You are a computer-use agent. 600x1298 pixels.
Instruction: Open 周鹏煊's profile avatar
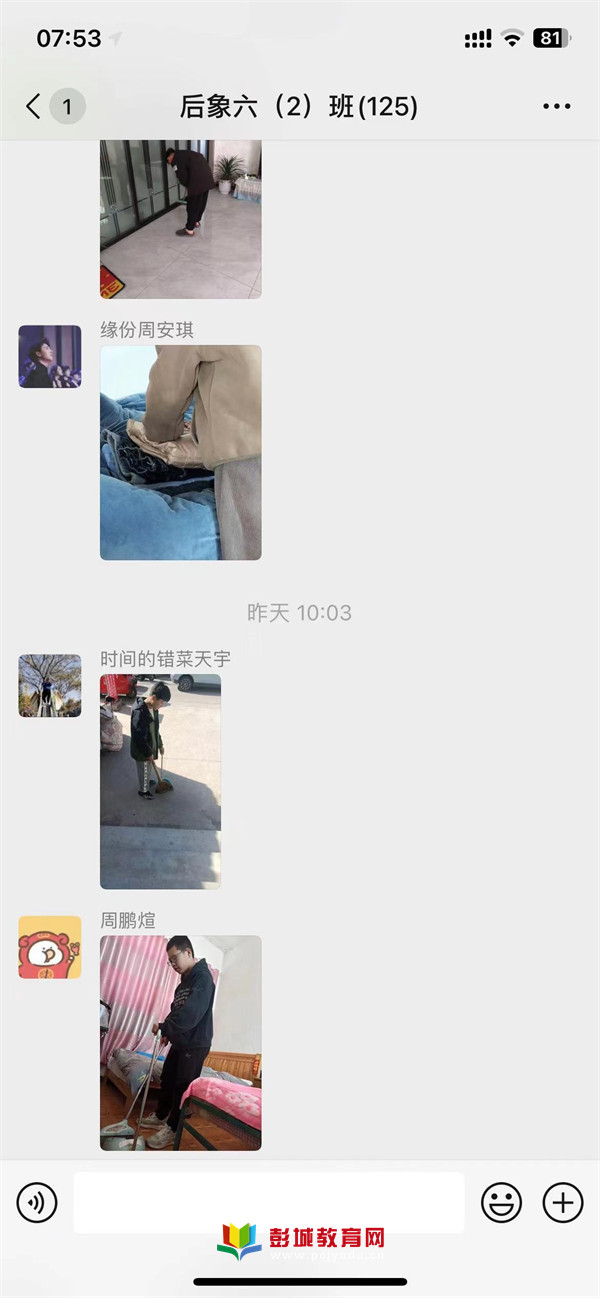tap(50, 947)
